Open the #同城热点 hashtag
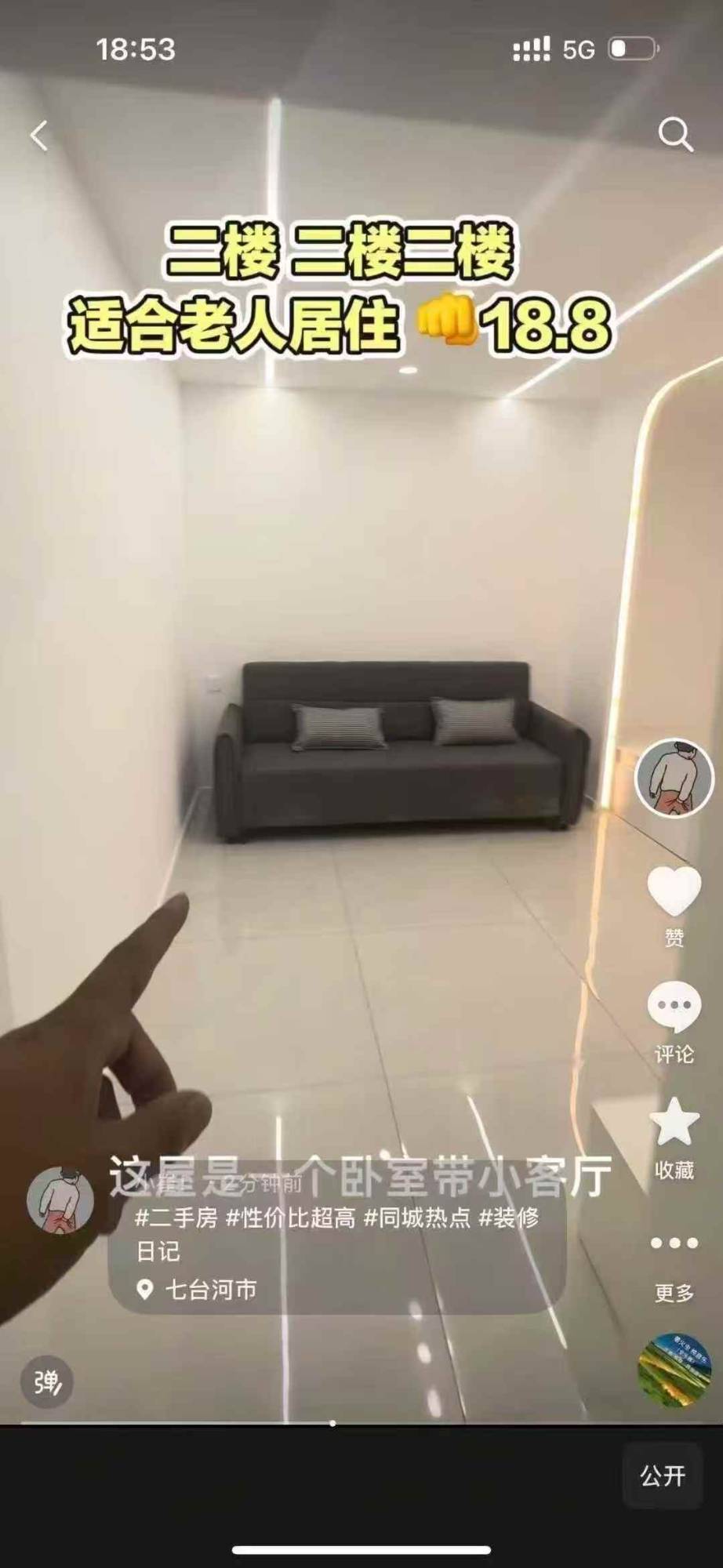723x1568 pixels. (417, 1218)
